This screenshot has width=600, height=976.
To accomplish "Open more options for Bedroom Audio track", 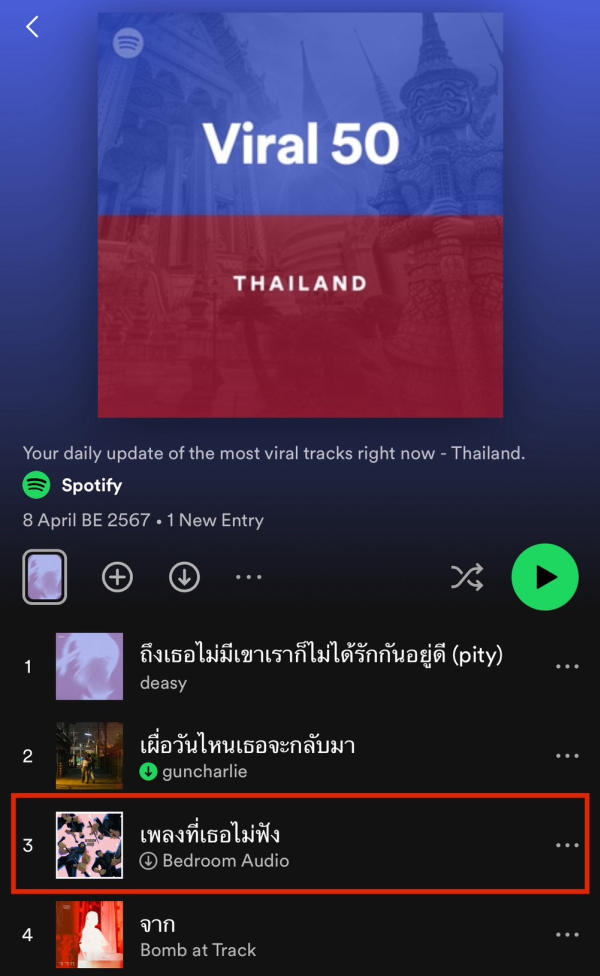I will pyautogui.click(x=567, y=845).
